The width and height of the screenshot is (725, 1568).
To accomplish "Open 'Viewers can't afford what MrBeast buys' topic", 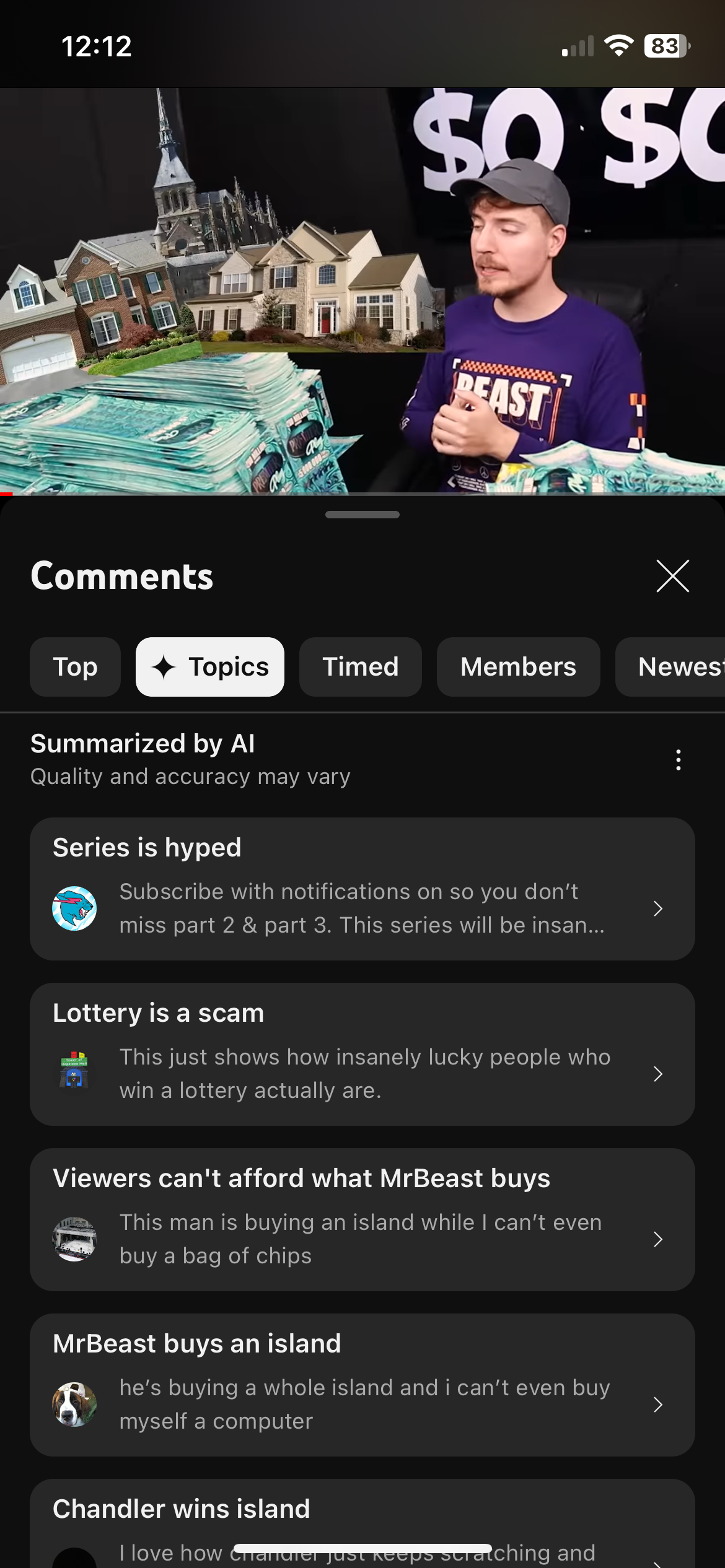I will tap(362, 1220).
